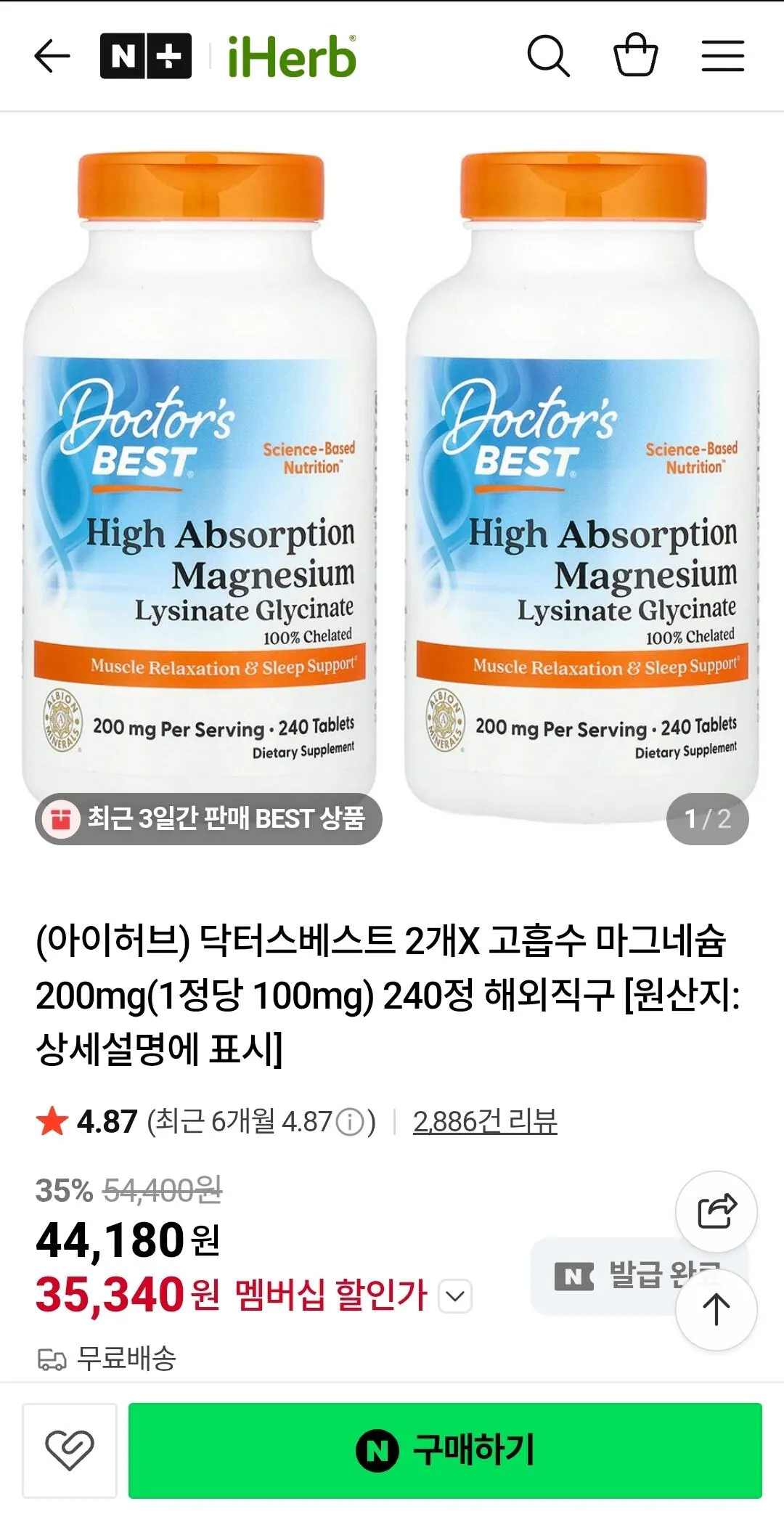
Task: Click the scroll-to-top arrow icon
Action: 716,1309
